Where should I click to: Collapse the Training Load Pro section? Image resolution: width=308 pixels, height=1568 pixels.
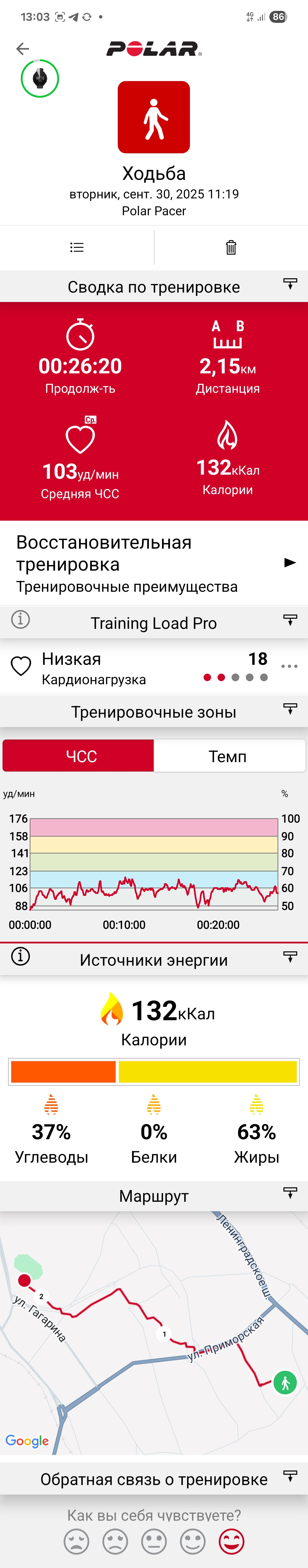[x=290, y=620]
